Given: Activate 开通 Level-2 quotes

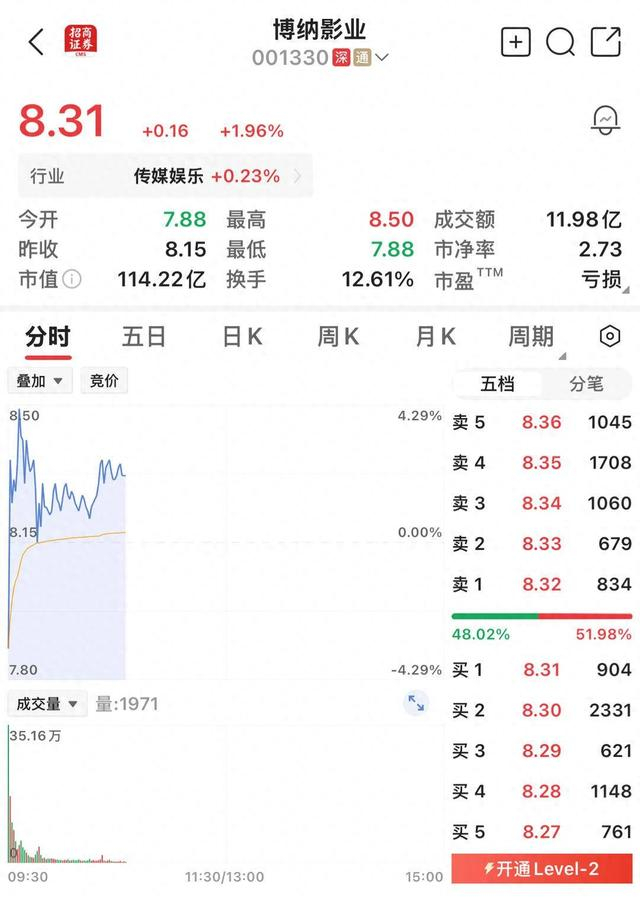Looking at the screenshot, I should pyautogui.click(x=541, y=869).
